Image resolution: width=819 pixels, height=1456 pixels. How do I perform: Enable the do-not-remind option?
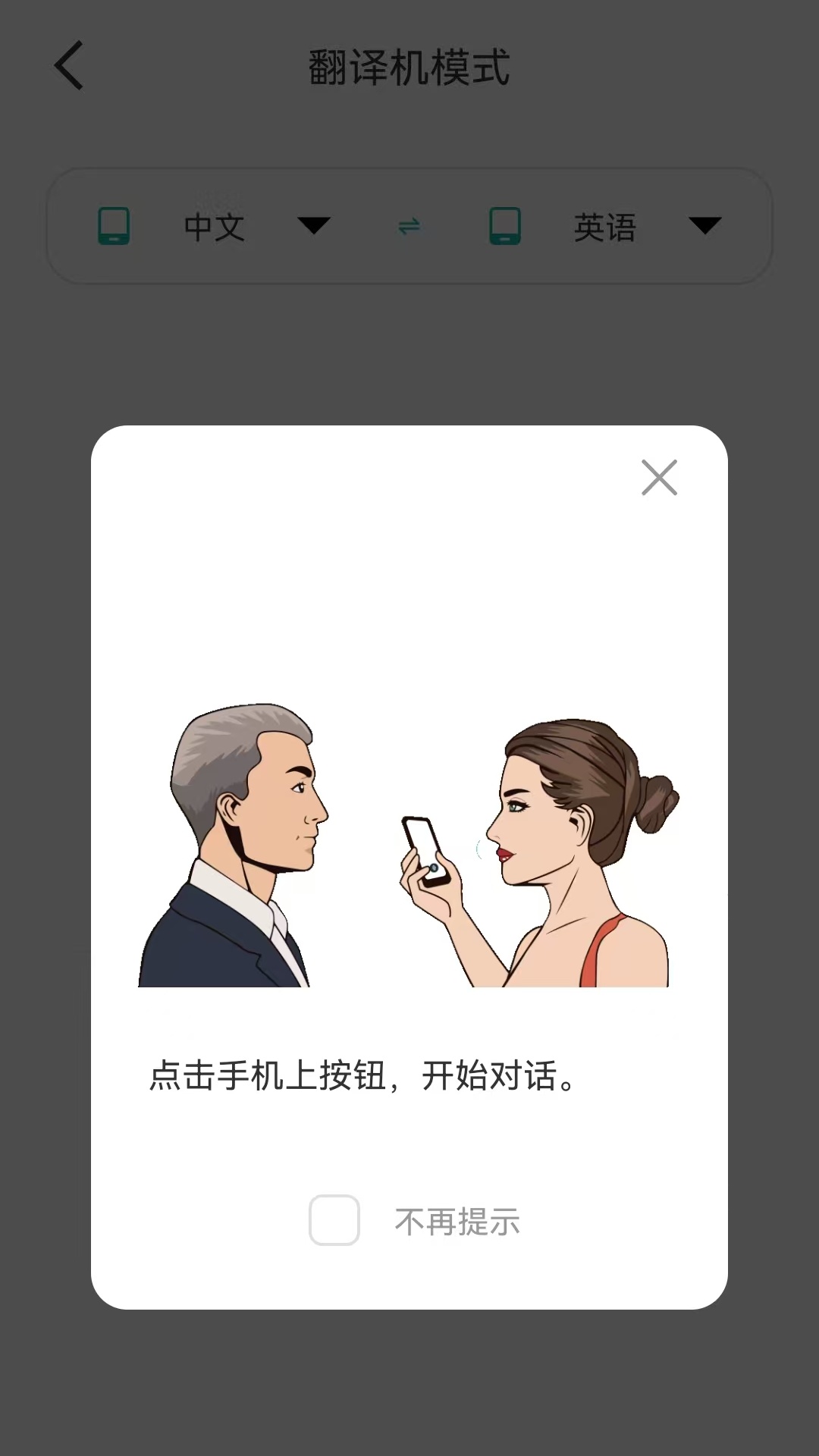334,1218
